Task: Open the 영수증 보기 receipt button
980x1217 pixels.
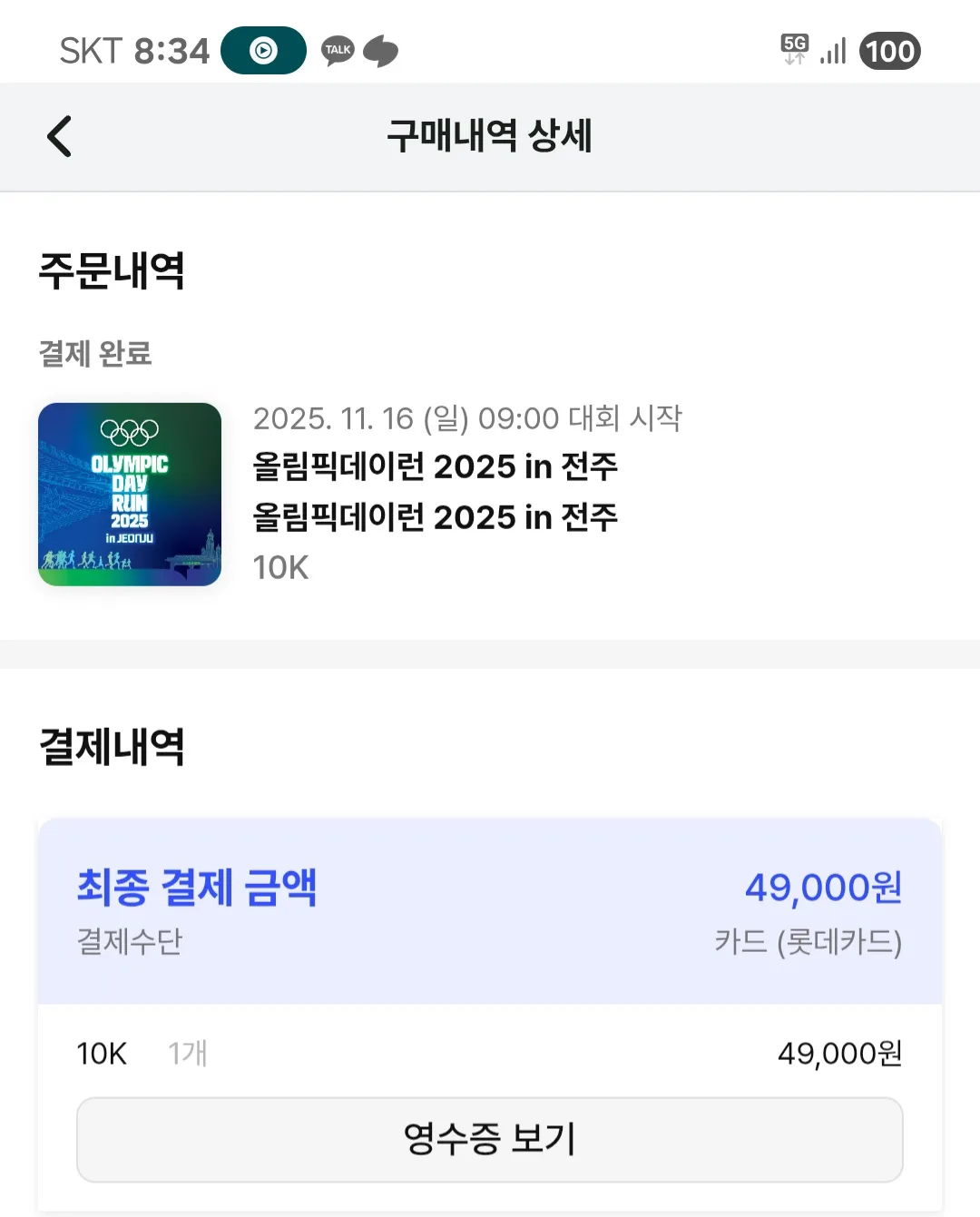Action: 489,1139
